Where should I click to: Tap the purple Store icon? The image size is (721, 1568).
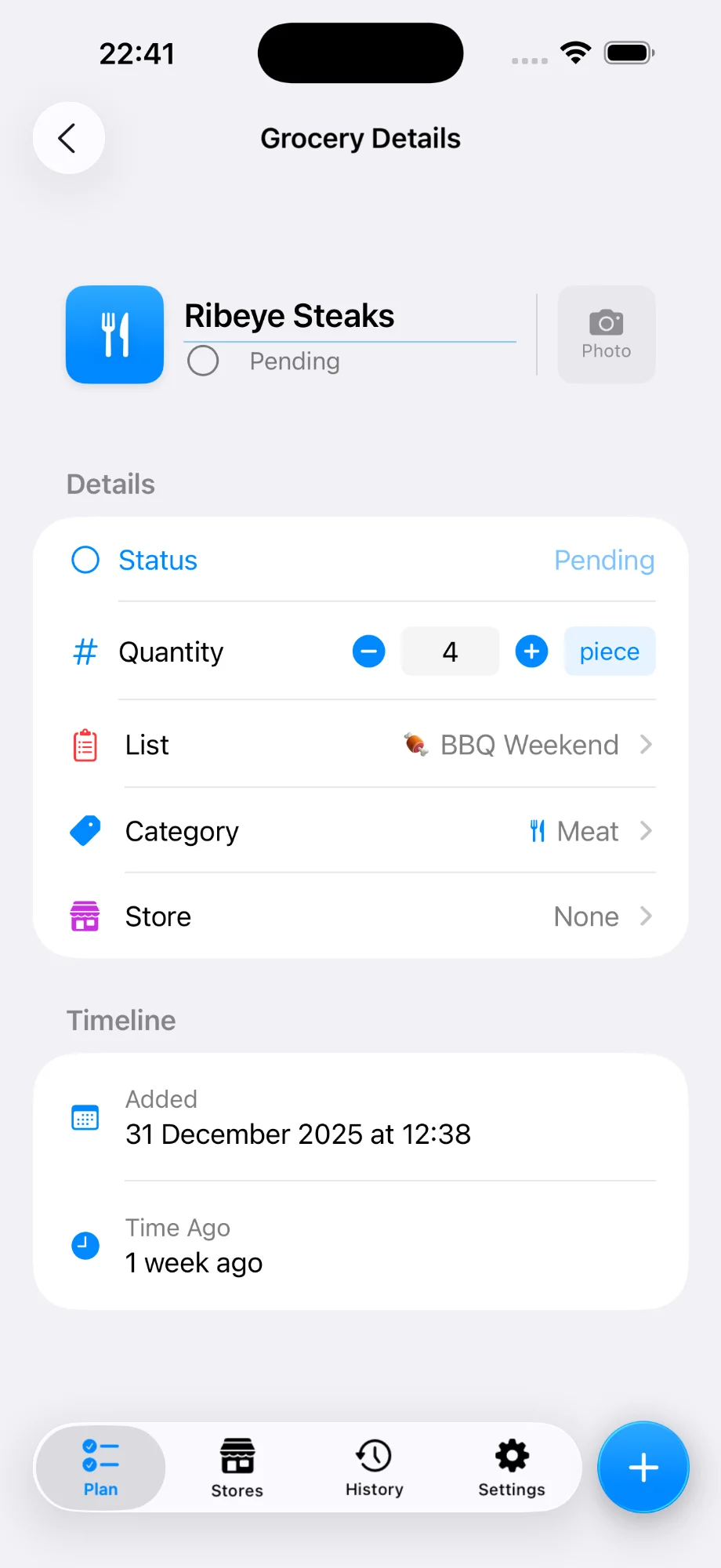click(85, 915)
